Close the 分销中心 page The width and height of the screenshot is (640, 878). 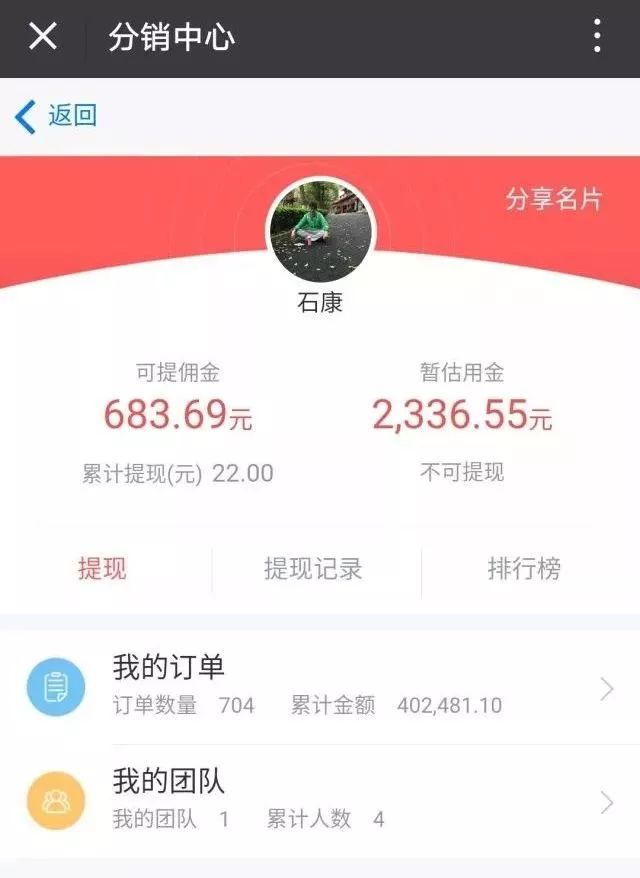(x=42, y=37)
